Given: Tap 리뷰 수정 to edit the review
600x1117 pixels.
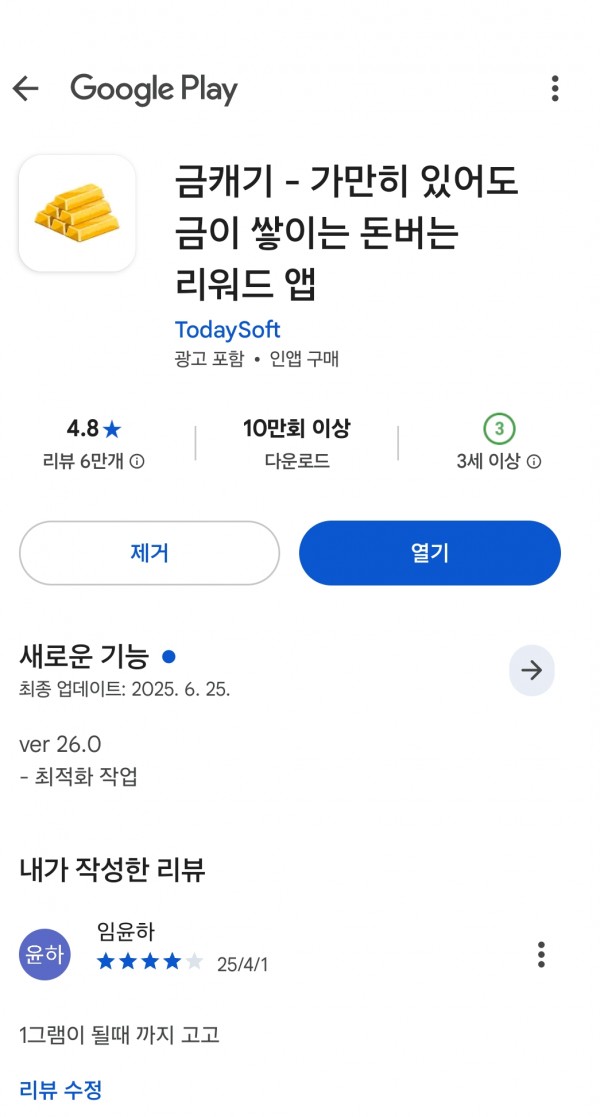Looking at the screenshot, I should pyautogui.click(x=61, y=1089).
